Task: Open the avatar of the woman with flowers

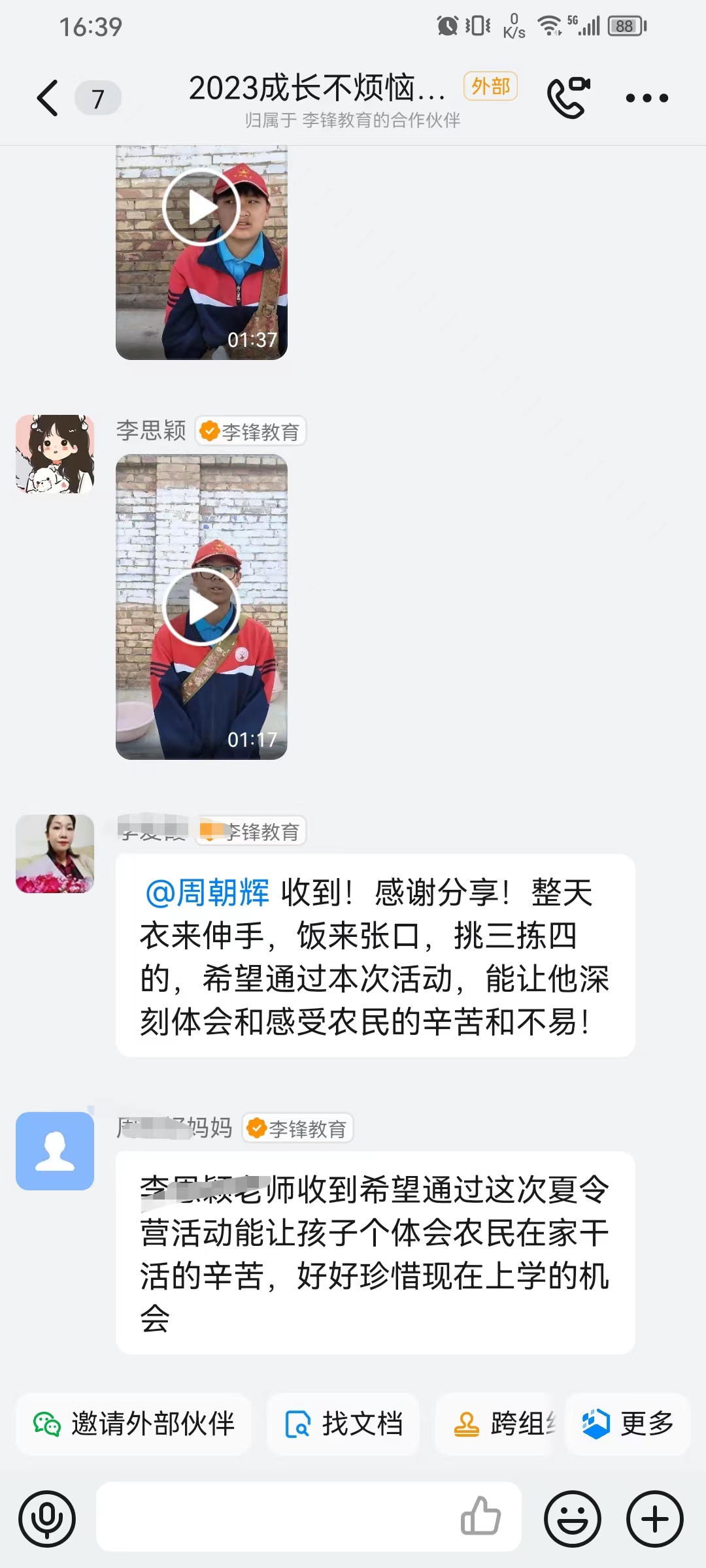Action: 55,854
